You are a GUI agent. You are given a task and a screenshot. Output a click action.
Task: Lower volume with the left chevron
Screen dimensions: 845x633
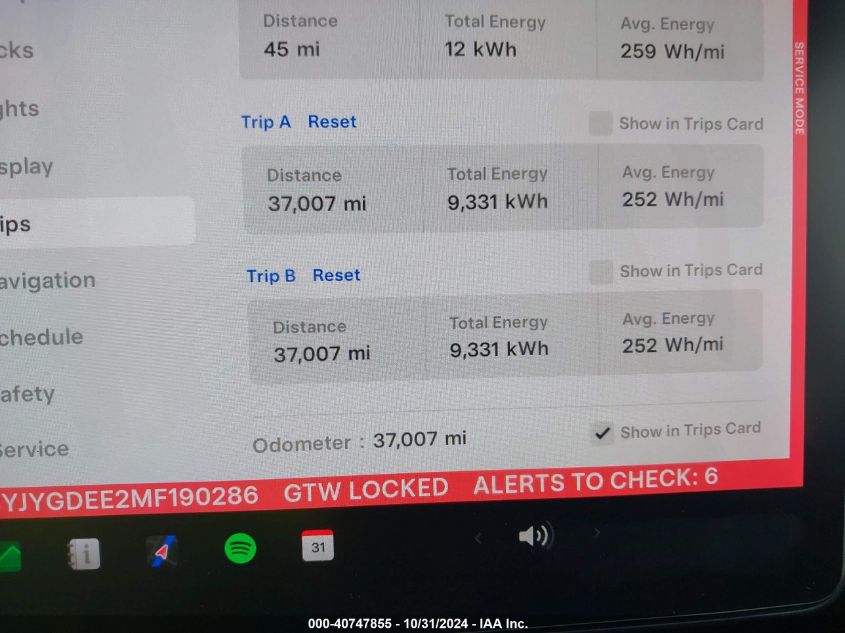(x=477, y=538)
